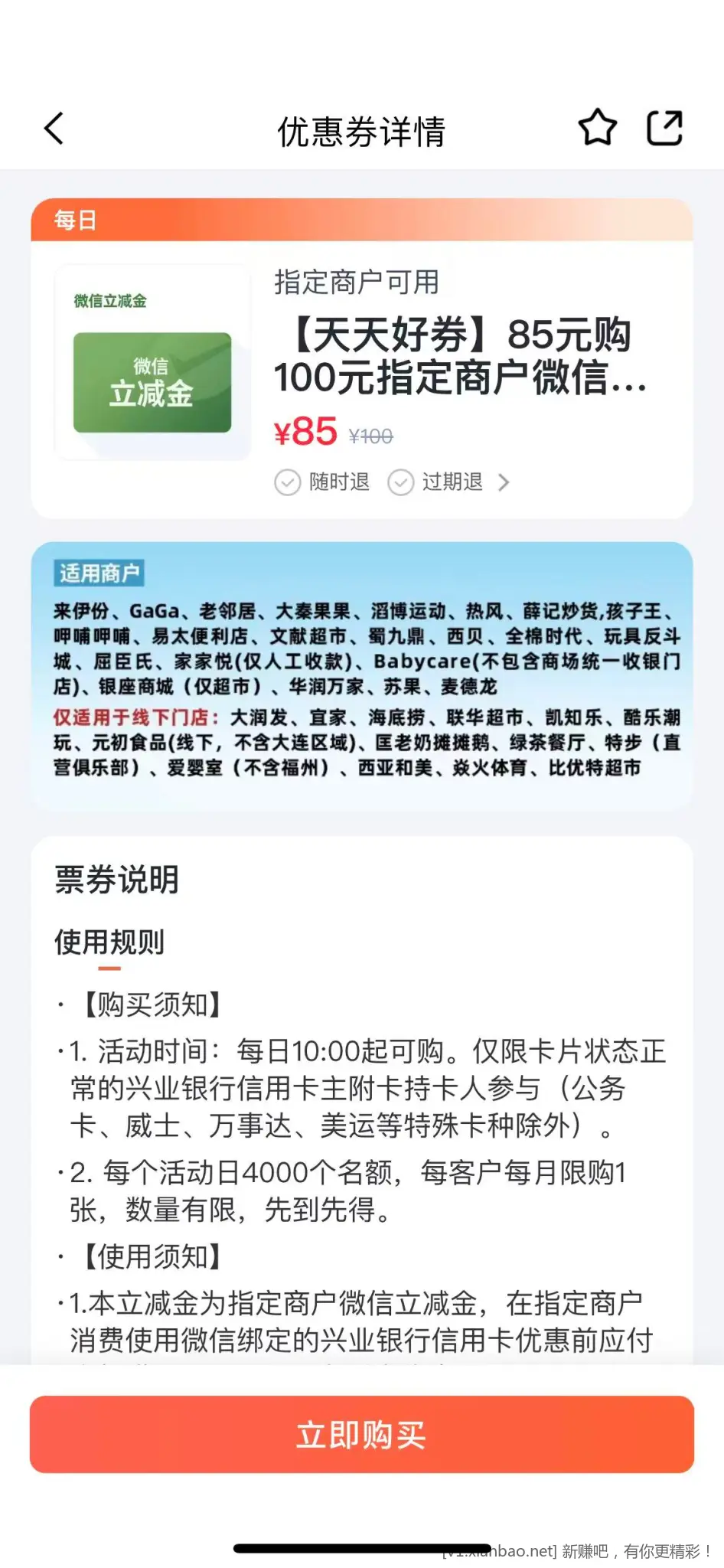Tap the 微信立减金 small logo text icon
Viewport: 724px width, 1568px height.
[x=112, y=301]
